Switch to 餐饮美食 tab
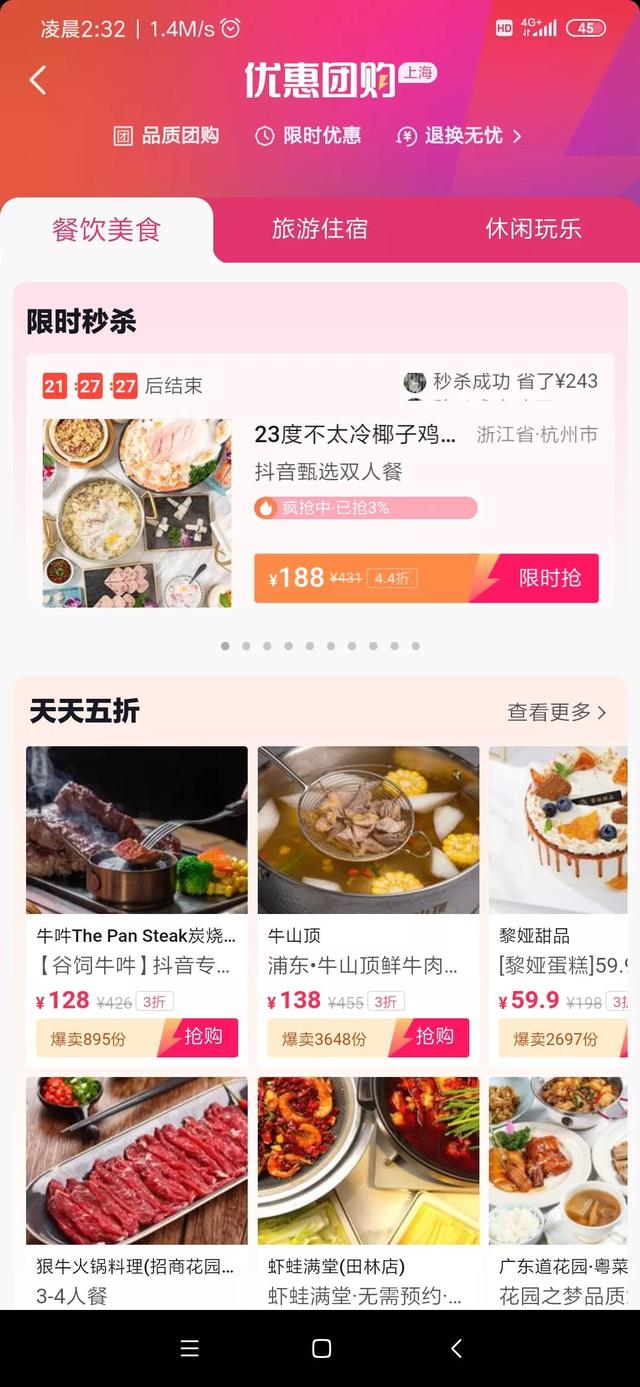 tap(107, 229)
